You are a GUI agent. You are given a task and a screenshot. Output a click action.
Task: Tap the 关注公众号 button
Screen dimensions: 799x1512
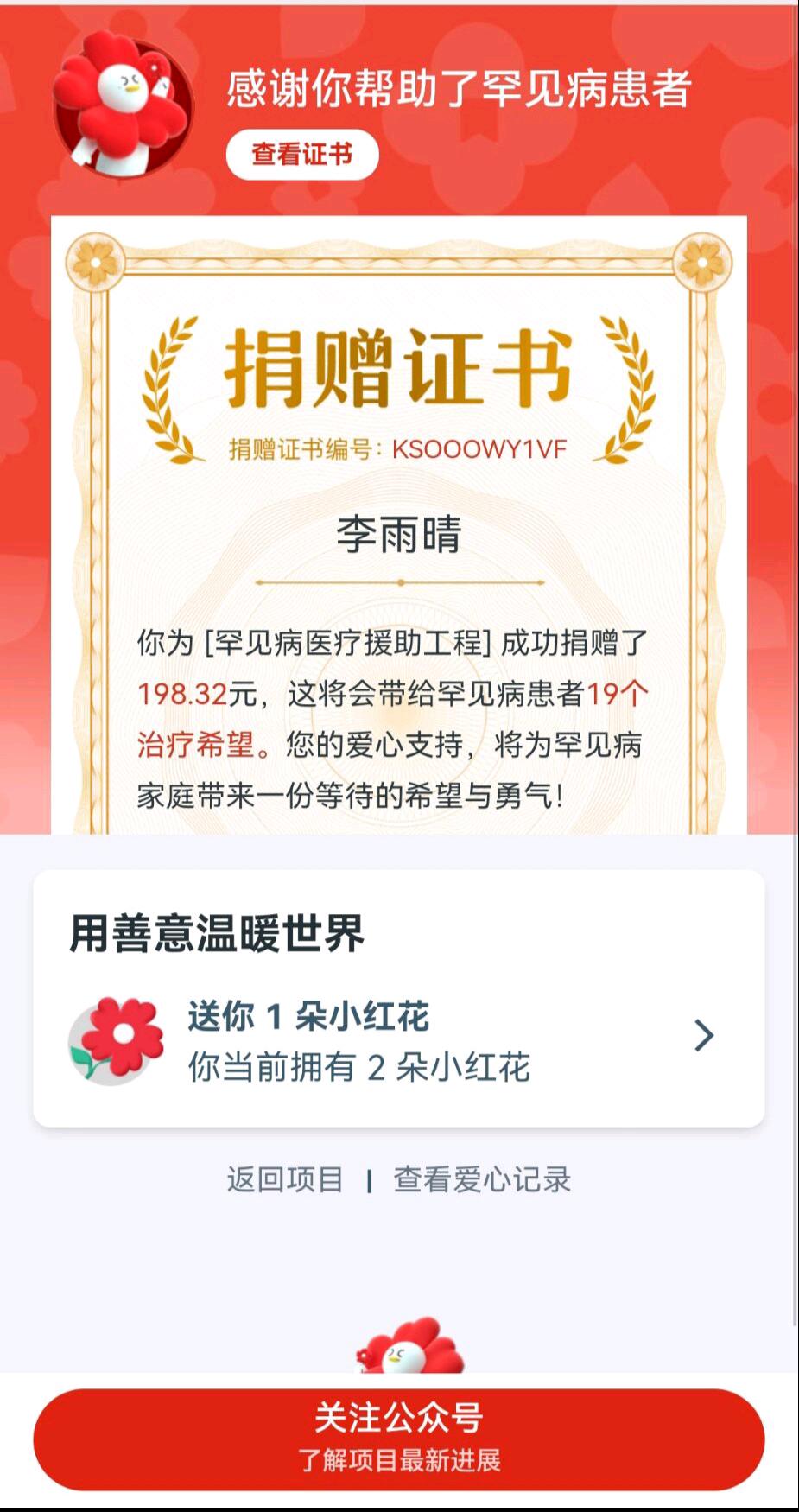click(x=398, y=1439)
